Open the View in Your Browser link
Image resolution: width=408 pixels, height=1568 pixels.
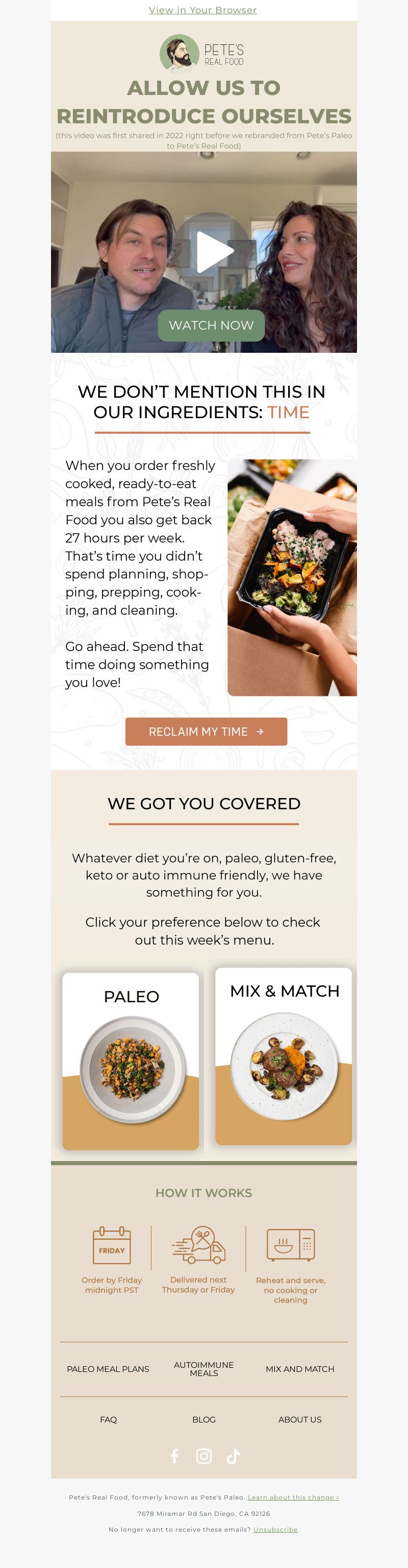(x=202, y=10)
